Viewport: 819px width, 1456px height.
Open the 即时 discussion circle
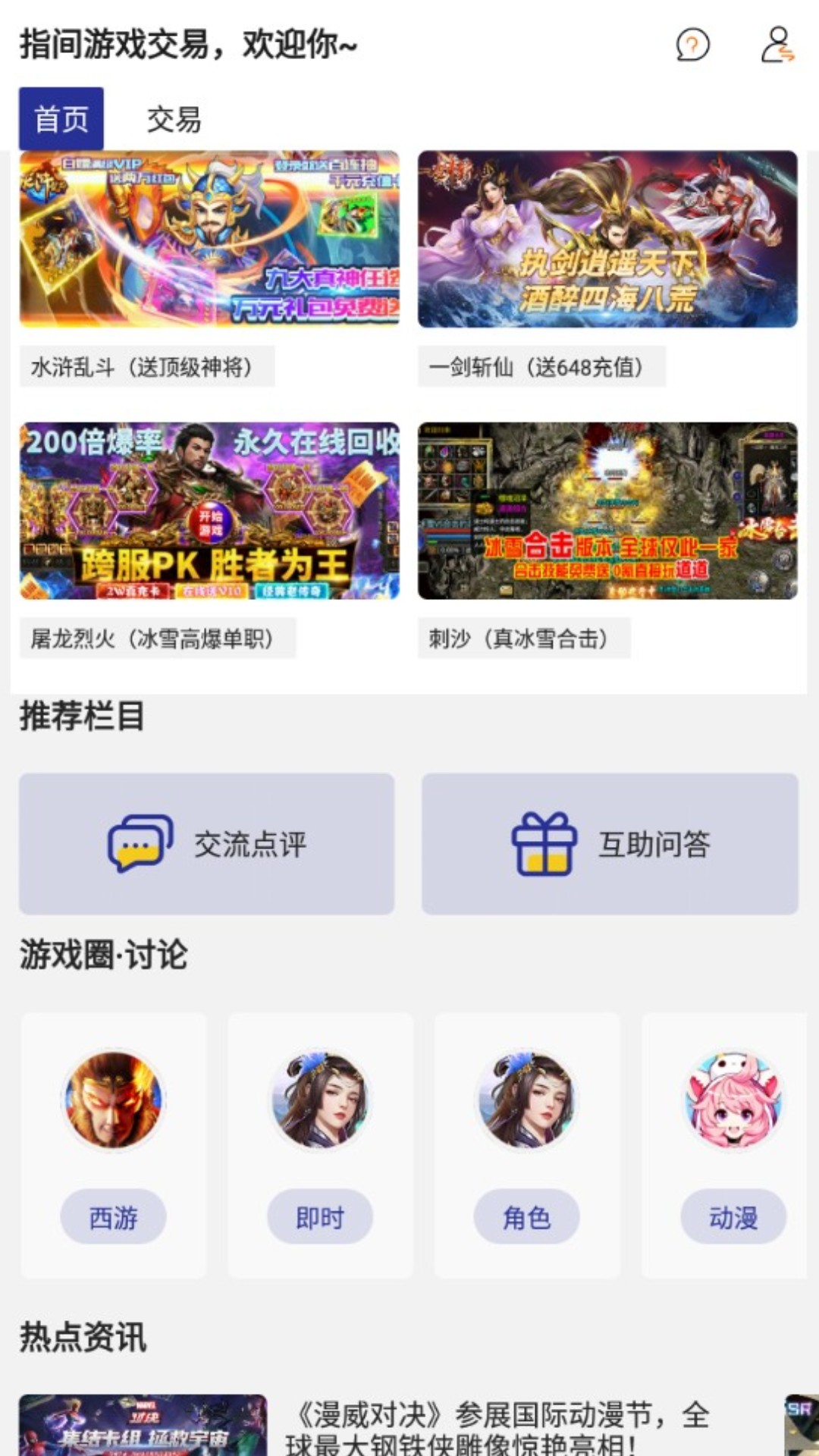(x=320, y=1145)
